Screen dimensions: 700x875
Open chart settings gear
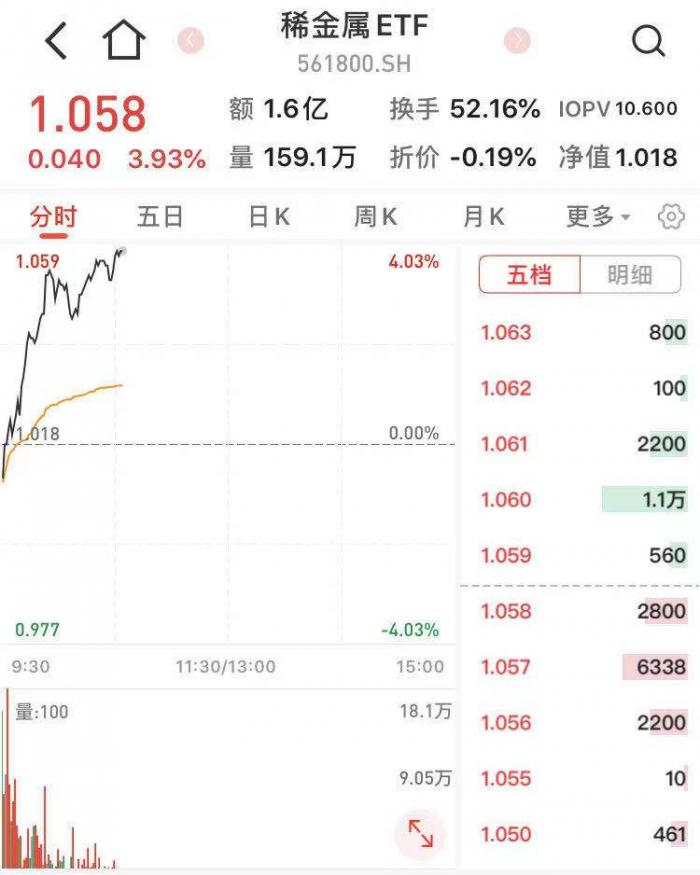671,217
